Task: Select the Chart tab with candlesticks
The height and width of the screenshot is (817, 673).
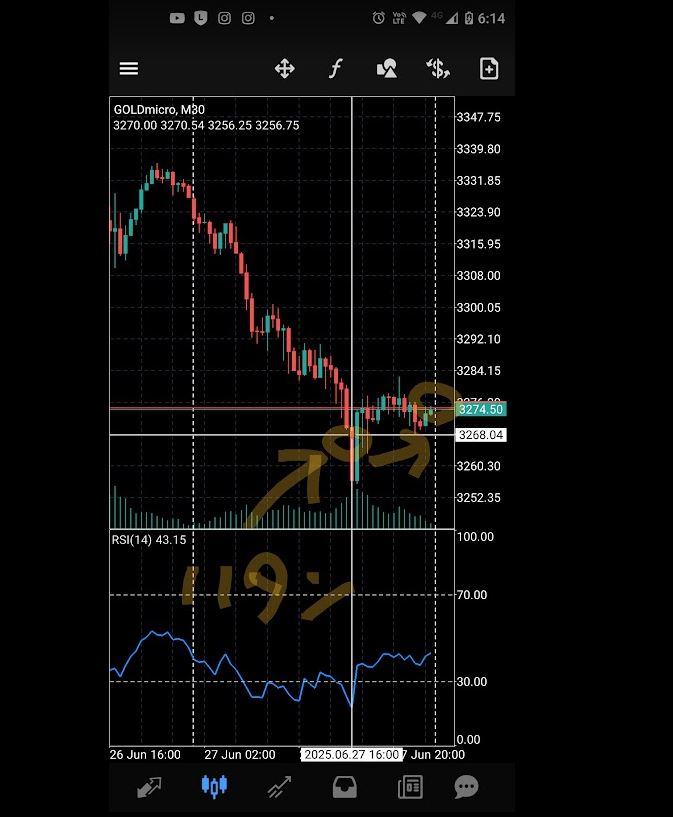Action: point(215,787)
